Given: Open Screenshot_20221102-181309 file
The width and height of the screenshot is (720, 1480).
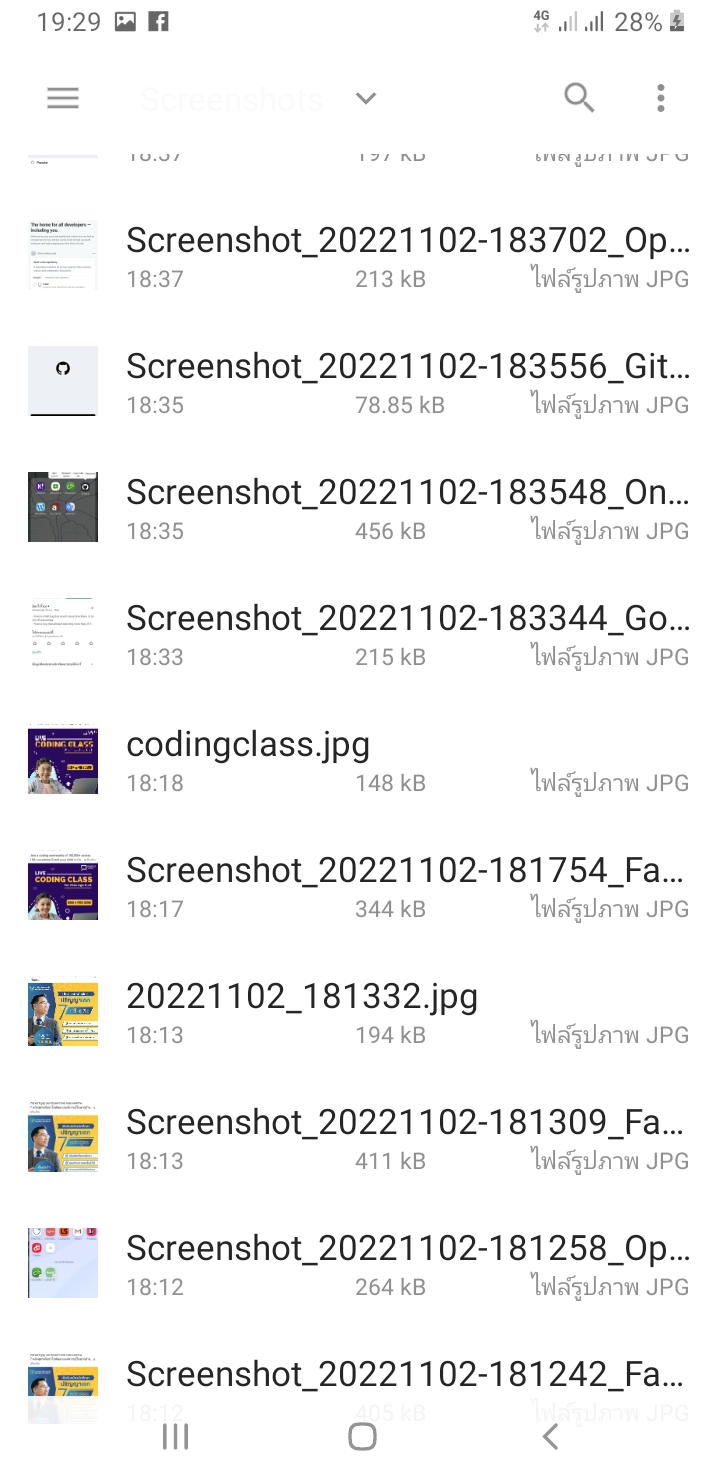Looking at the screenshot, I should (360, 1140).
